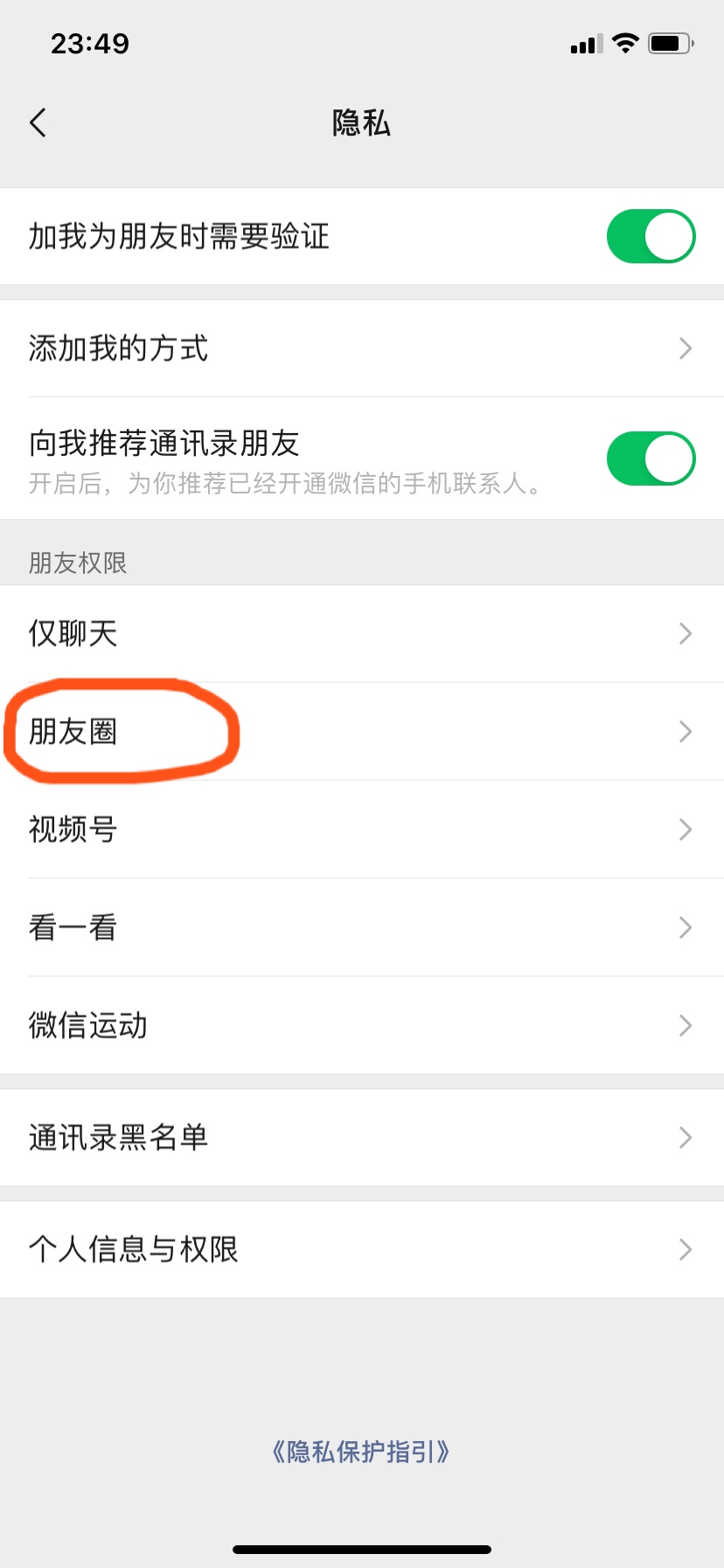Open 视频号 privacy settings
Image resolution: width=724 pixels, height=1568 pixels.
point(362,830)
